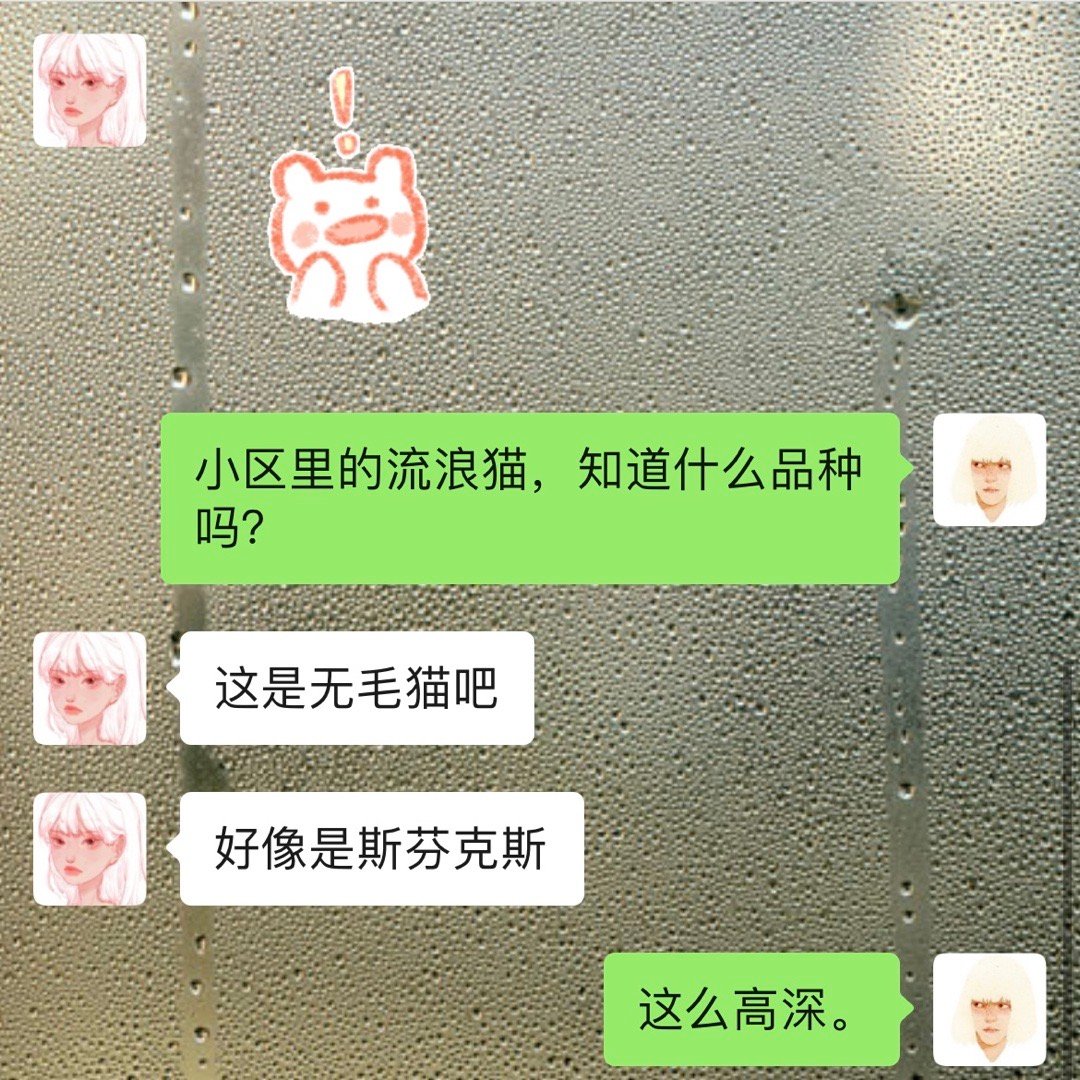View profile from avatar beside 好像是斯芬克斯
1080x1080 pixels.
90,849
